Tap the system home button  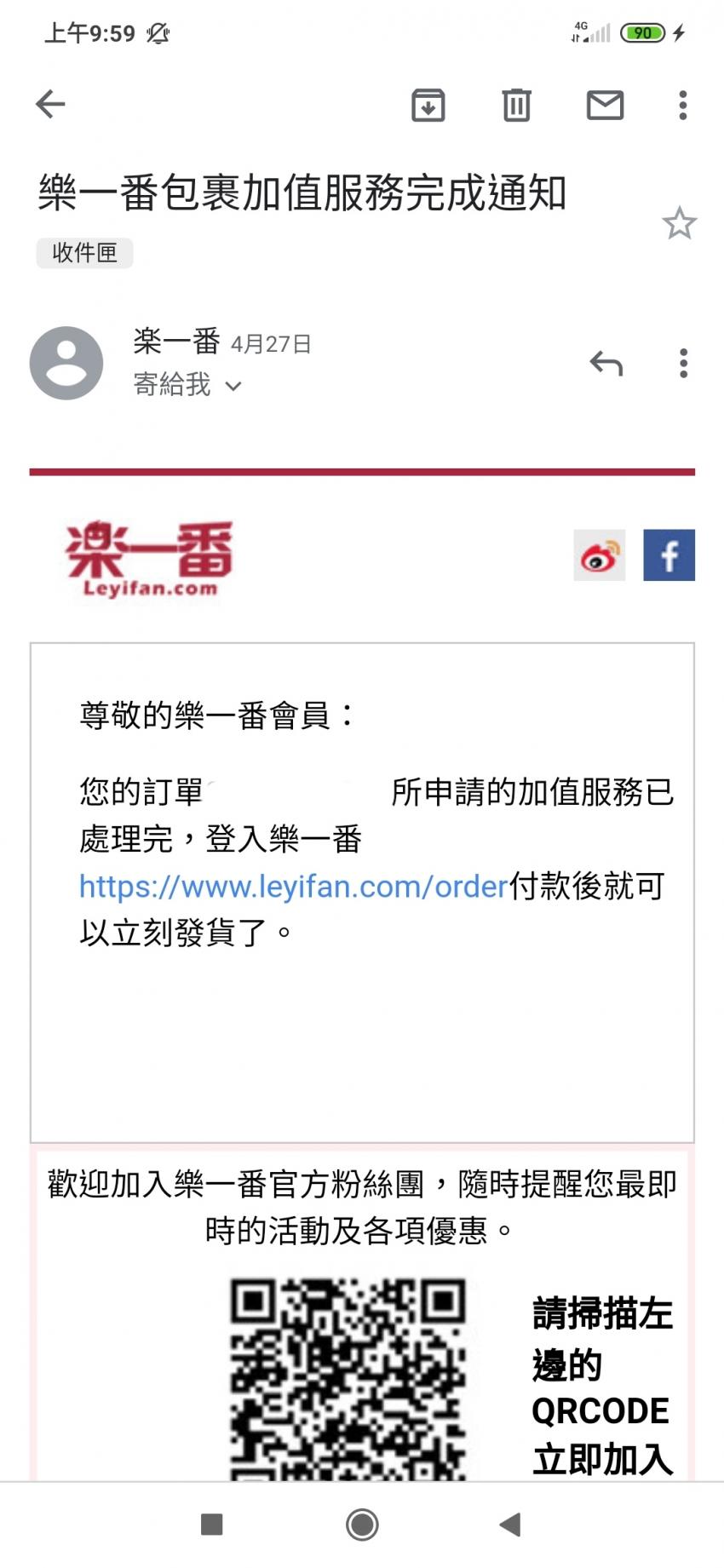click(x=362, y=1524)
